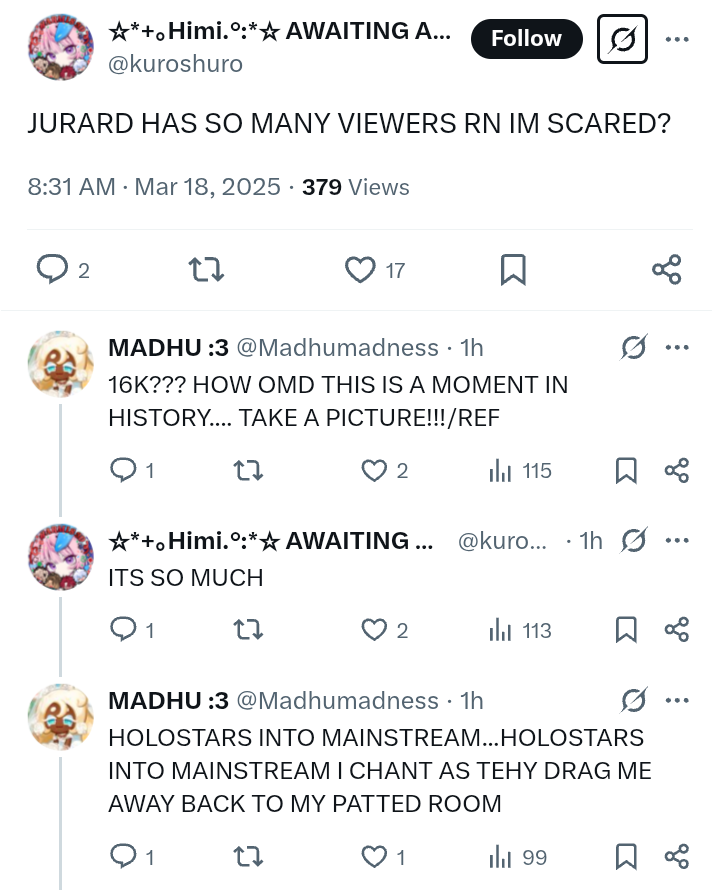This screenshot has height=890, width=712.
Task: Tap the Grok icon beside Follow
Action: [x=622, y=40]
